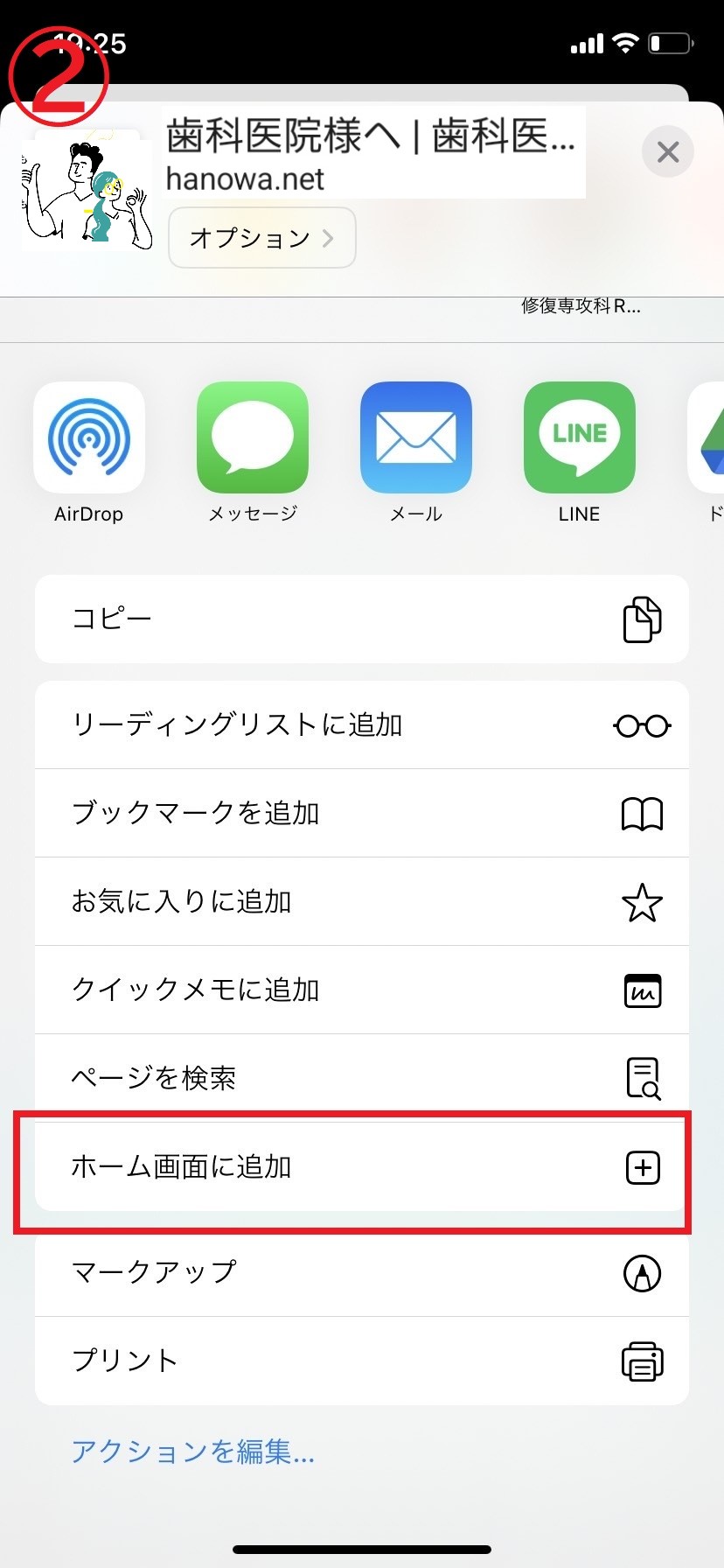Share the page via メール
Viewport: 724px width, 1568px height.
[416, 437]
